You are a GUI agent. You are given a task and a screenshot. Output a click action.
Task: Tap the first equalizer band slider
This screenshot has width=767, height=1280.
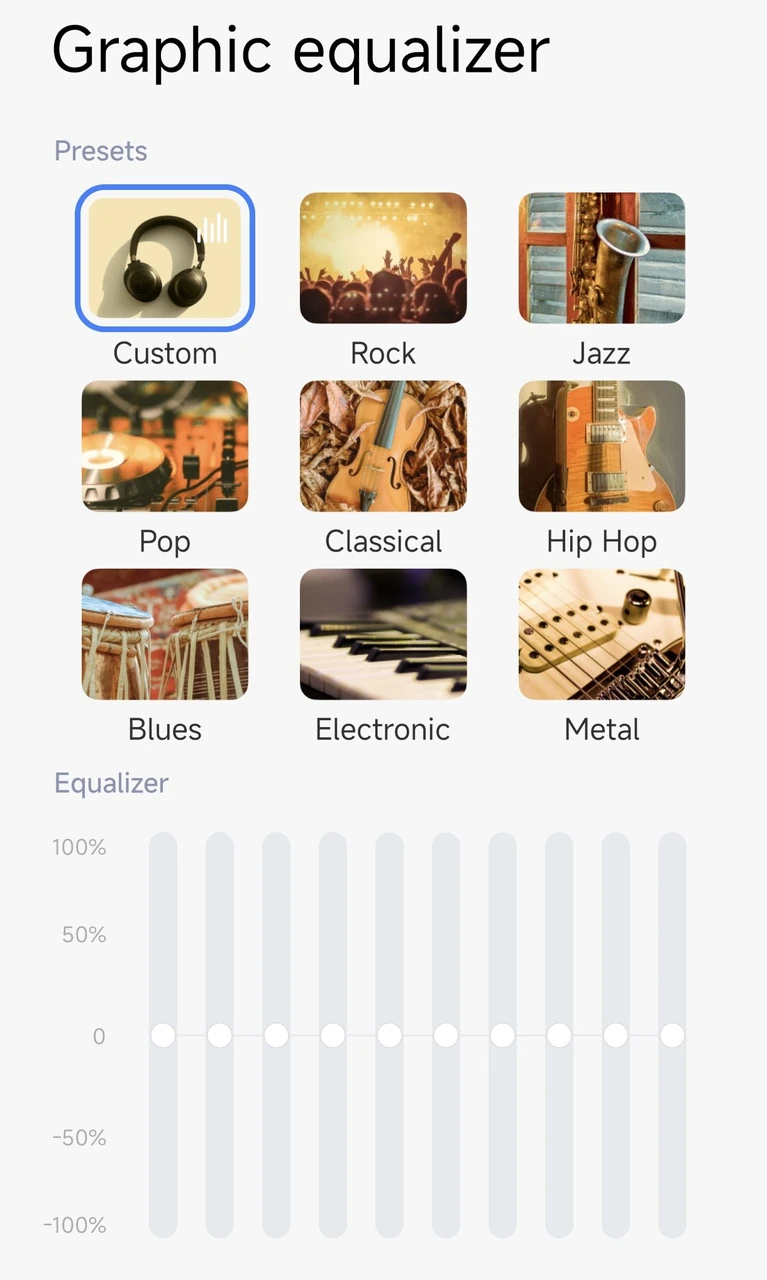(163, 1035)
